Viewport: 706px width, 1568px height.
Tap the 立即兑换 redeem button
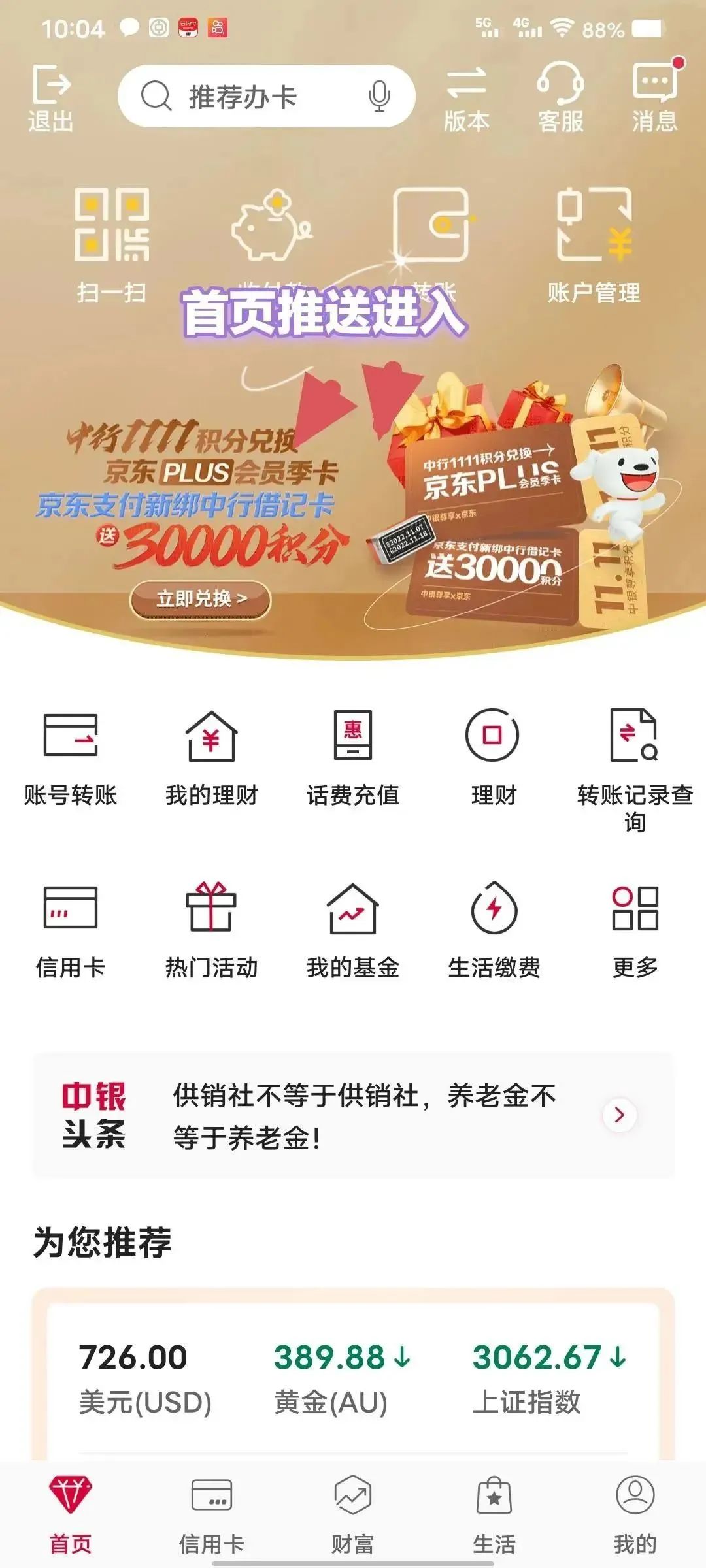click(x=200, y=598)
